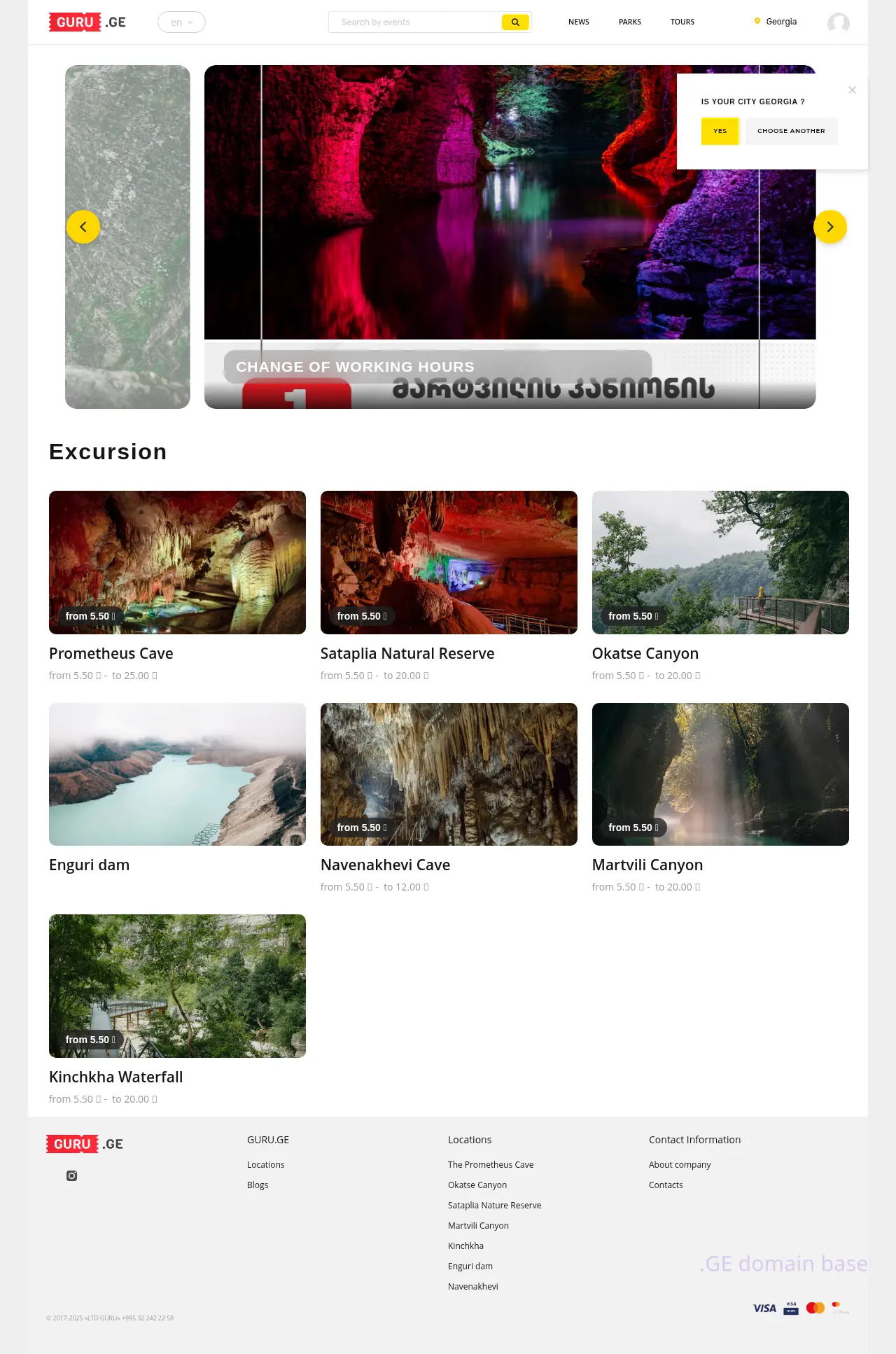Image resolution: width=896 pixels, height=1354 pixels.
Task: Open the Enguri dam card
Action: pyautogui.click(x=177, y=774)
